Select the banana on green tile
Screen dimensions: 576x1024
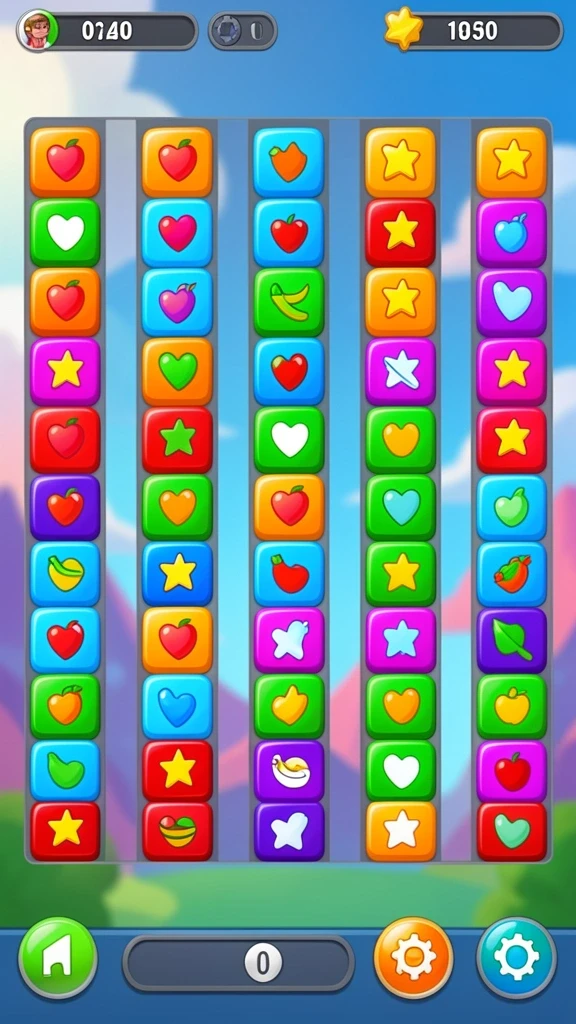point(289,301)
